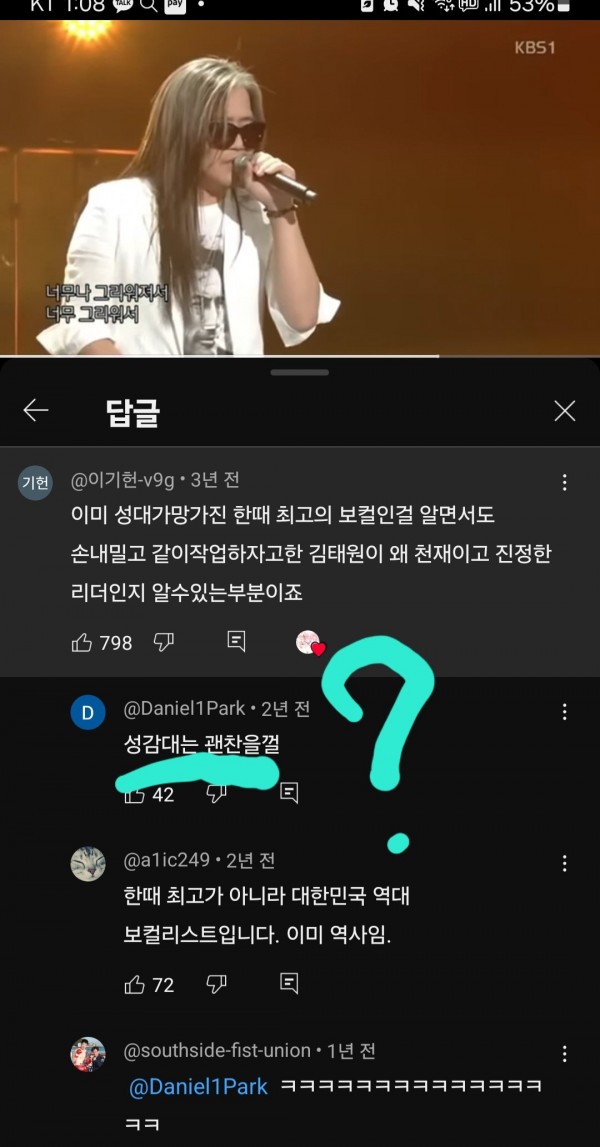Screen dimensions: 600x1147
Task: Reply to Daniel1Park's comment
Action: point(288,794)
